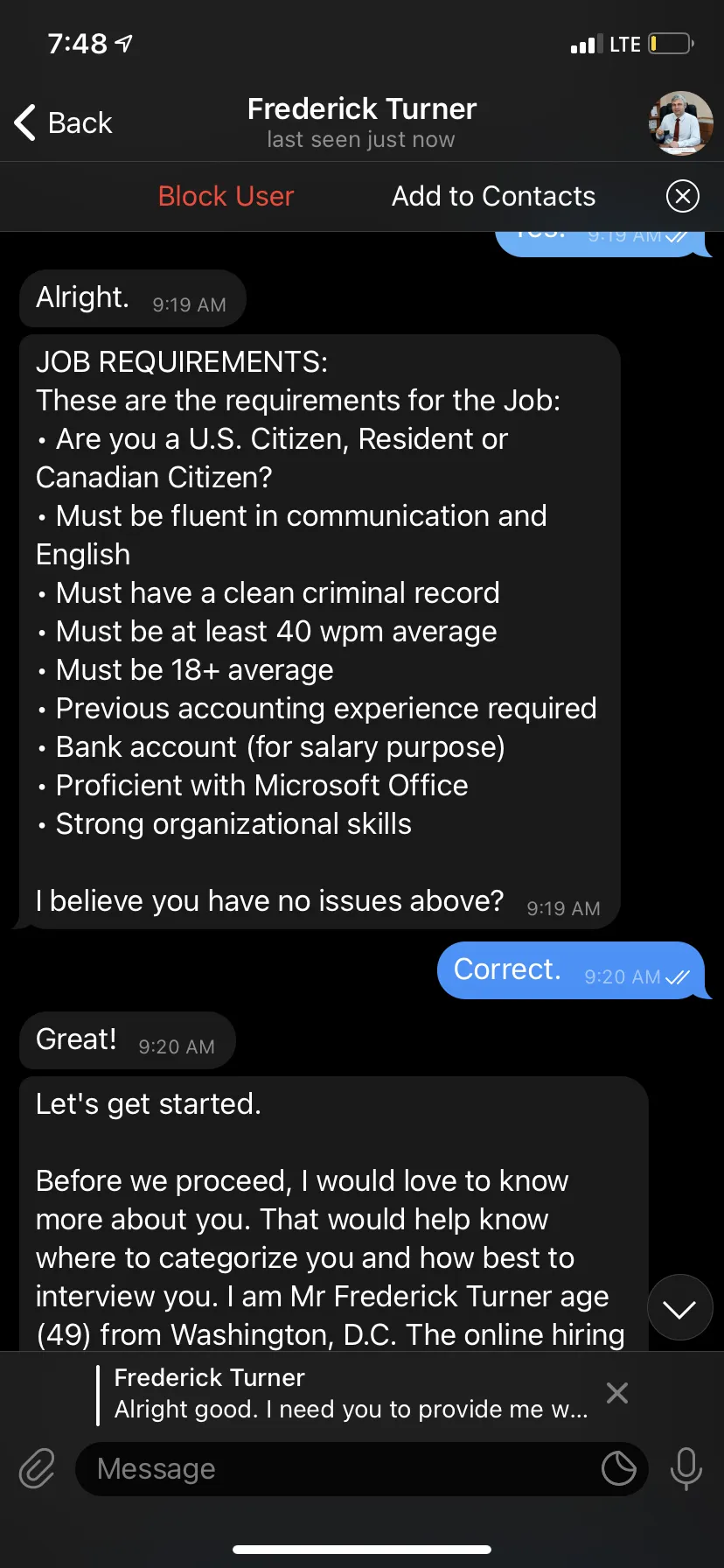This screenshot has height=1568, width=724.
Task: Dismiss the Block User and Add to Contacts bar
Action: pos(683,196)
